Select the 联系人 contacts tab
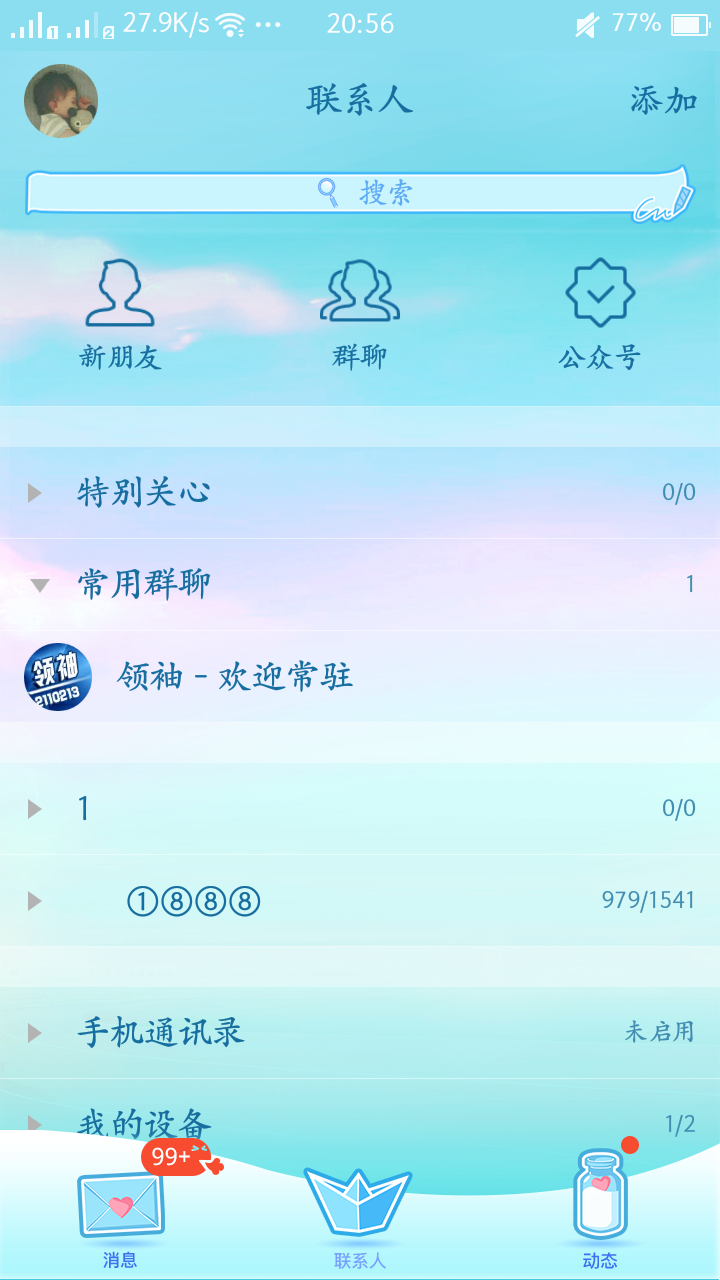 point(360,1212)
